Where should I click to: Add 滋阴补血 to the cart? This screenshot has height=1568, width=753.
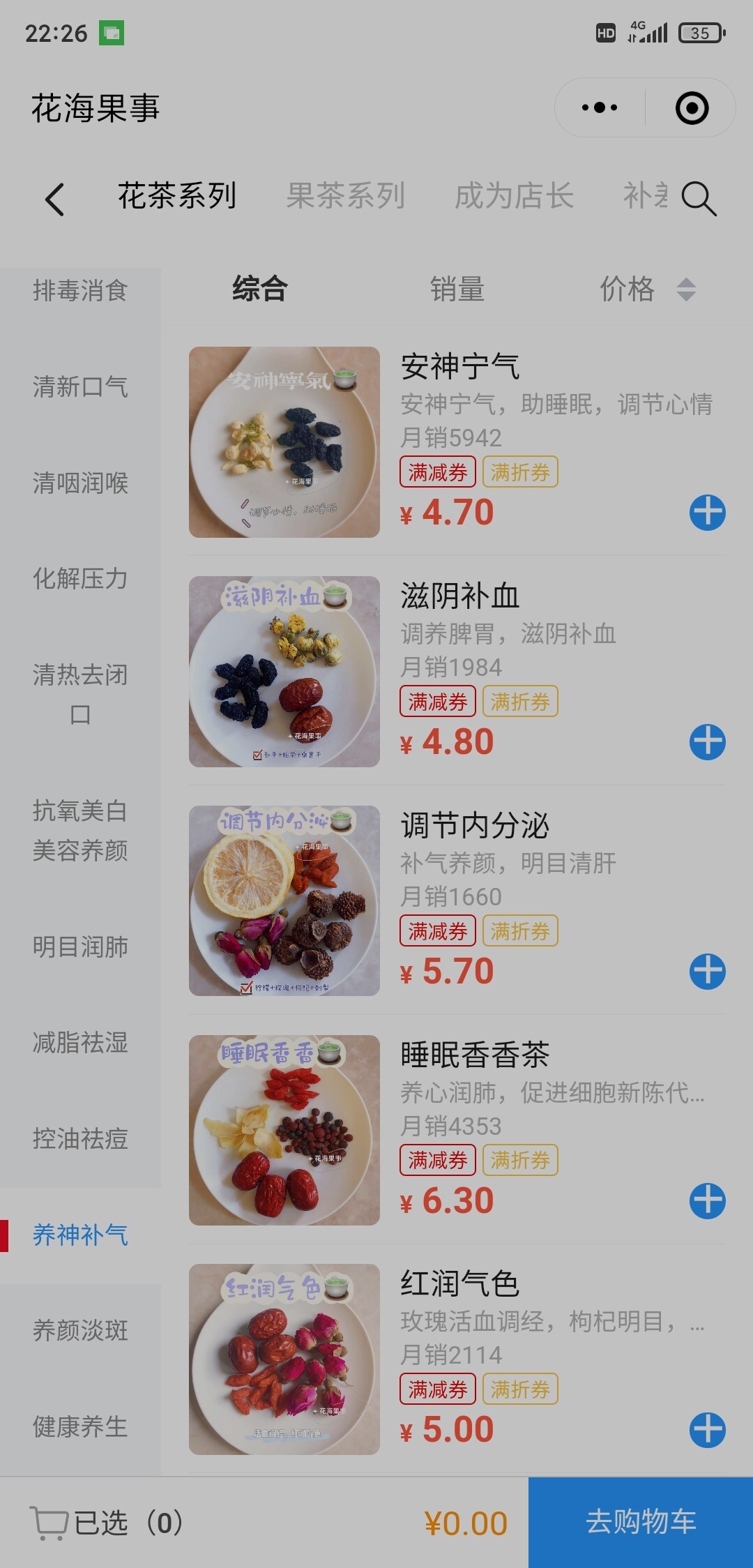[x=708, y=741]
